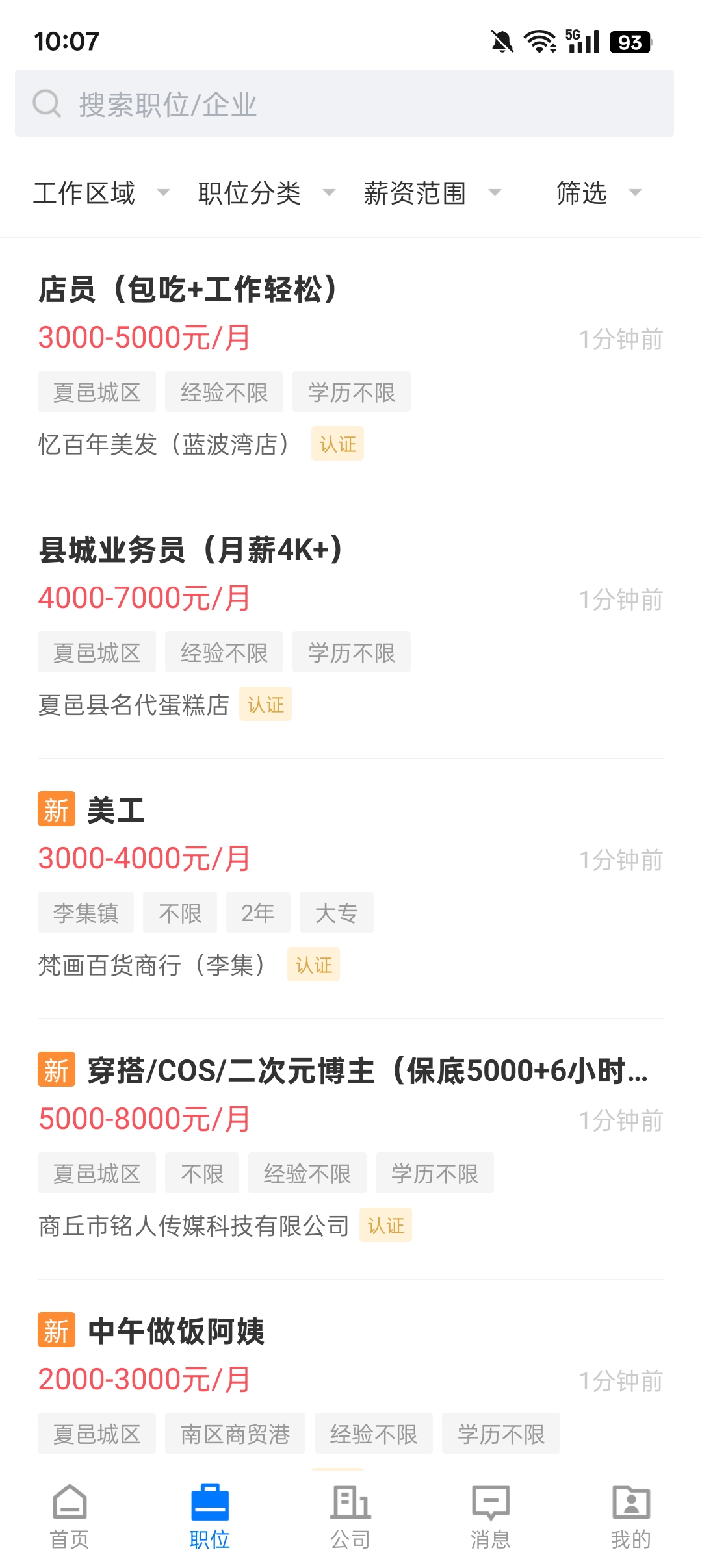This screenshot has width=702, height=1568.
Task: Select the 夏邑城区 location tag
Action: [x=96, y=392]
